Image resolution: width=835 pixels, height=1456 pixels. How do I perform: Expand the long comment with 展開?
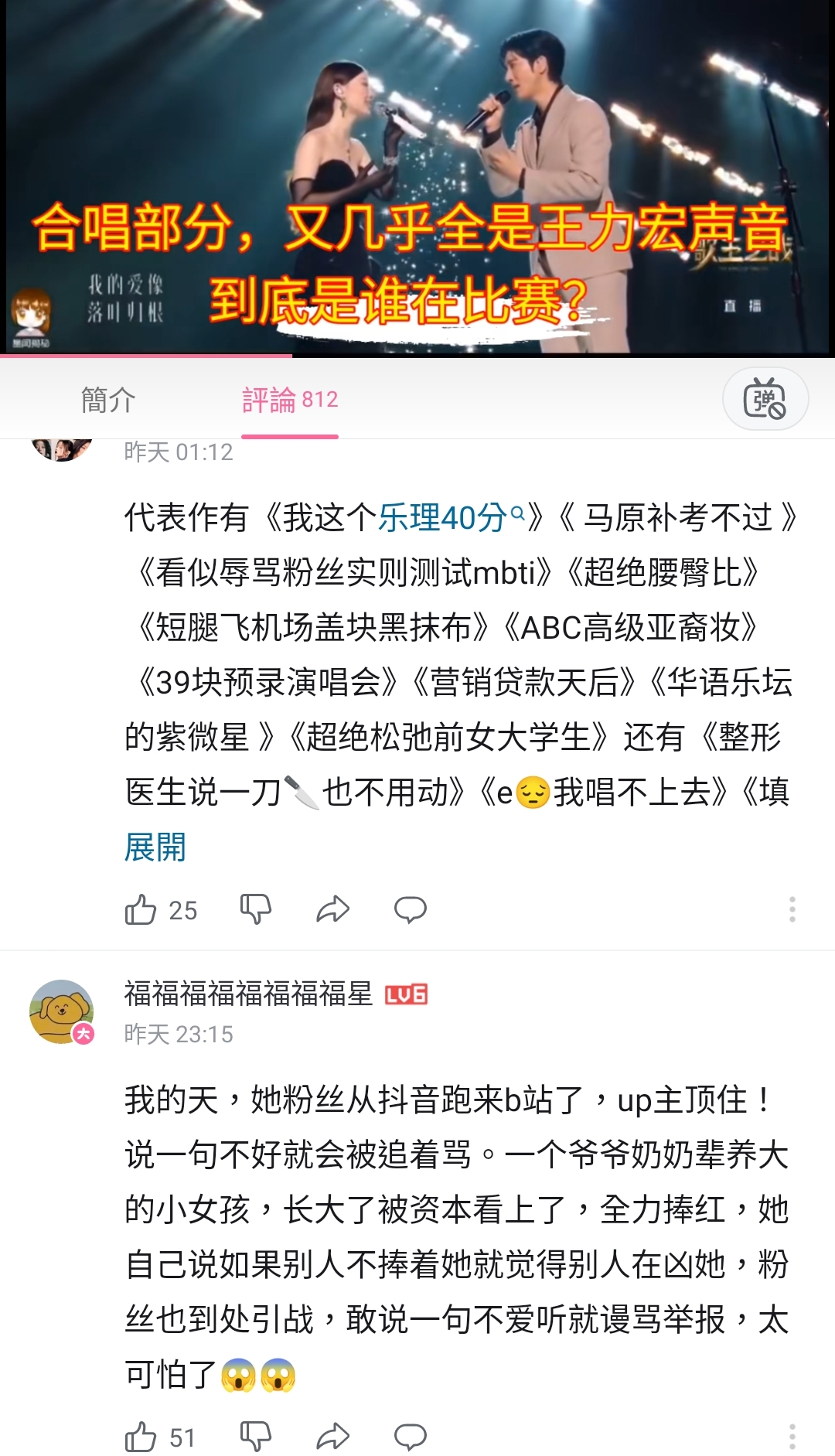click(155, 847)
